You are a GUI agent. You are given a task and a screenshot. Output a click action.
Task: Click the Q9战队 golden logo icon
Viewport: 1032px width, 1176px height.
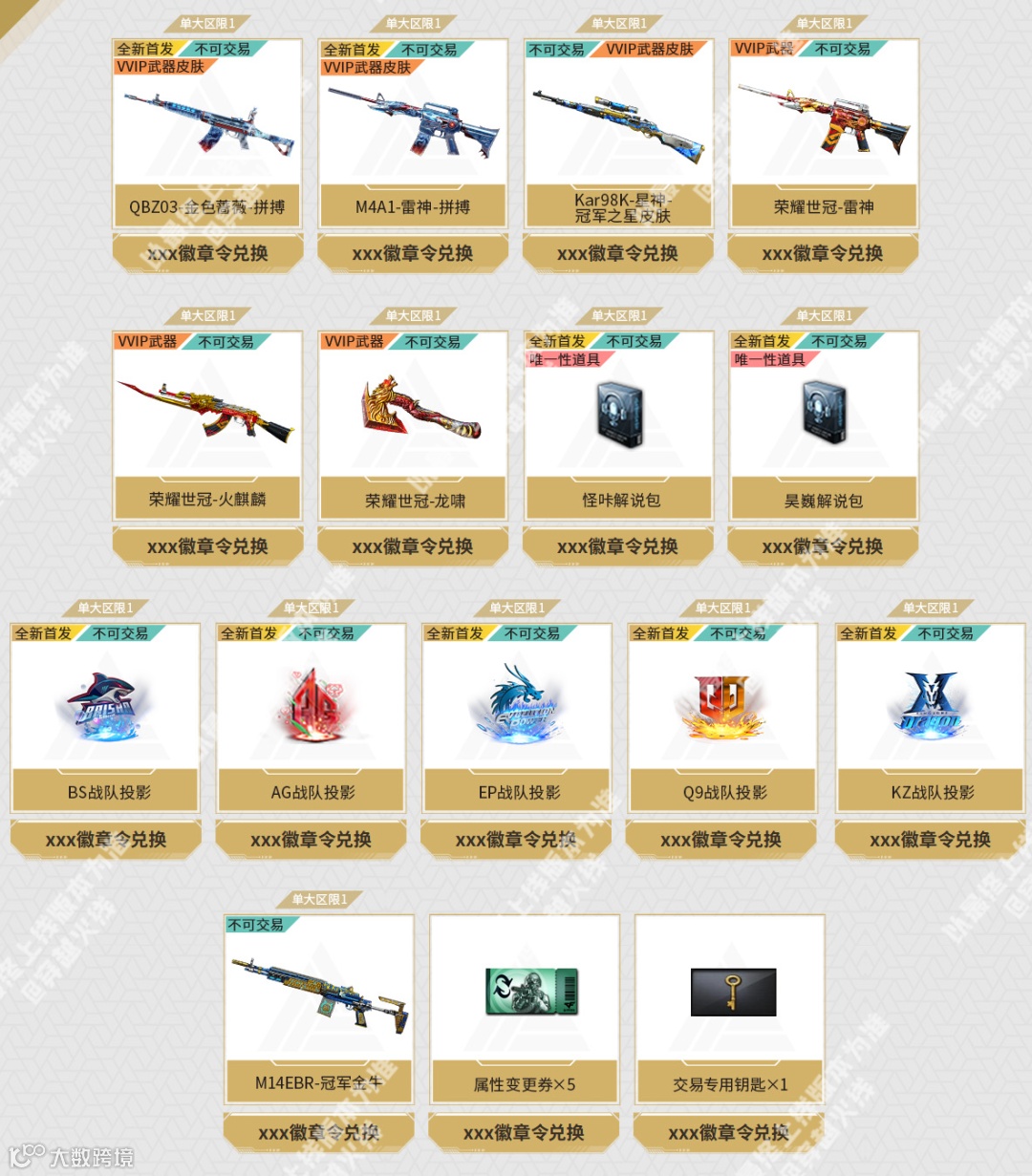coord(721,707)
